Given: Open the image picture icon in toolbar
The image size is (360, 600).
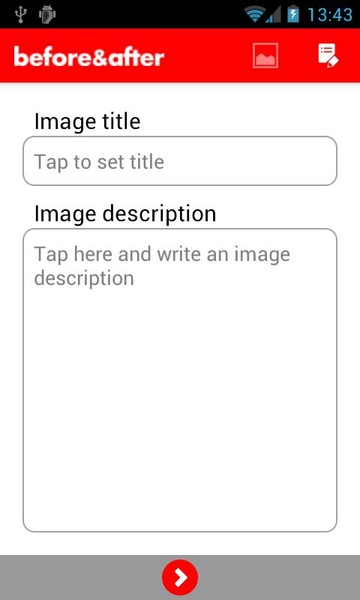Looking at the screenshot, I should (265, 56).
